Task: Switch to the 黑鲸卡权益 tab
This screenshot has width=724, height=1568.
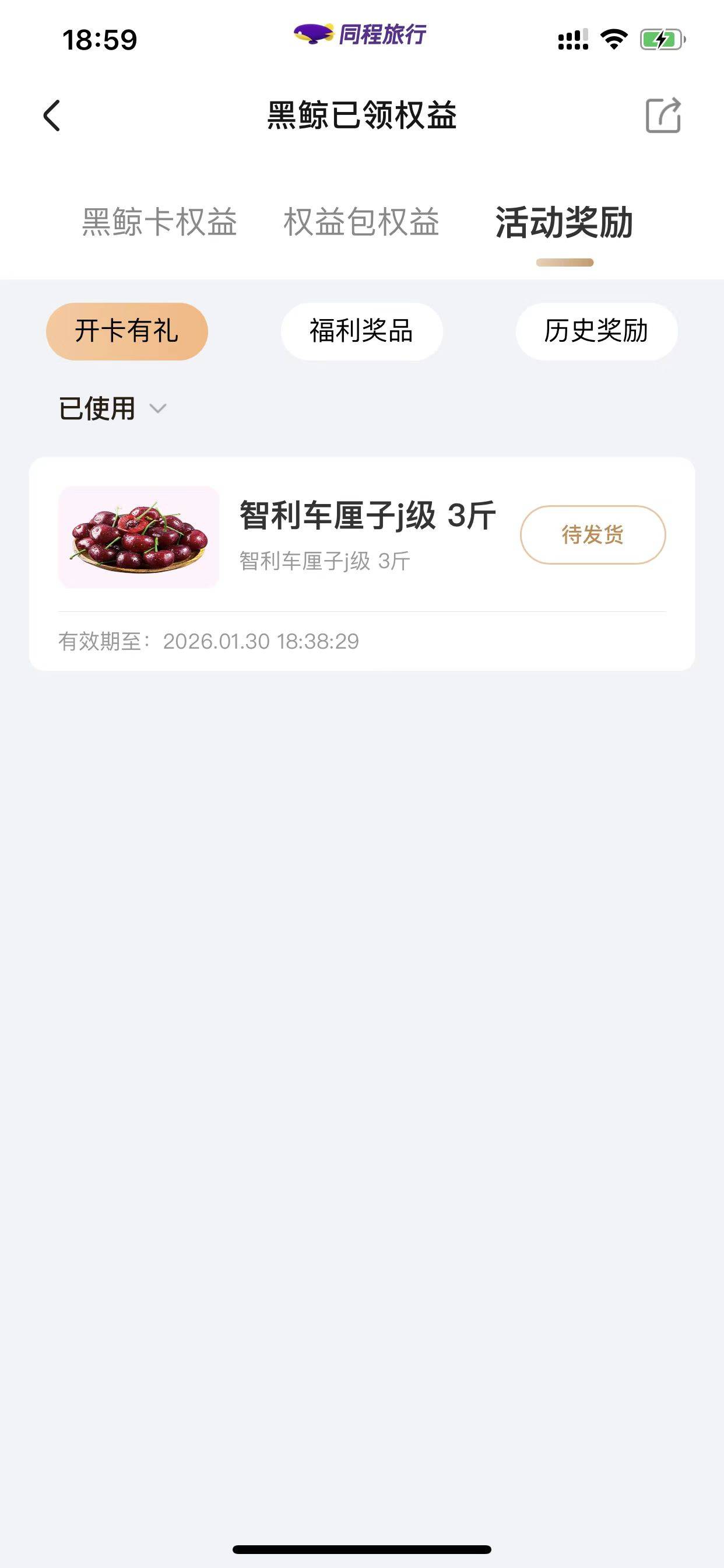Action: point(159,222)
